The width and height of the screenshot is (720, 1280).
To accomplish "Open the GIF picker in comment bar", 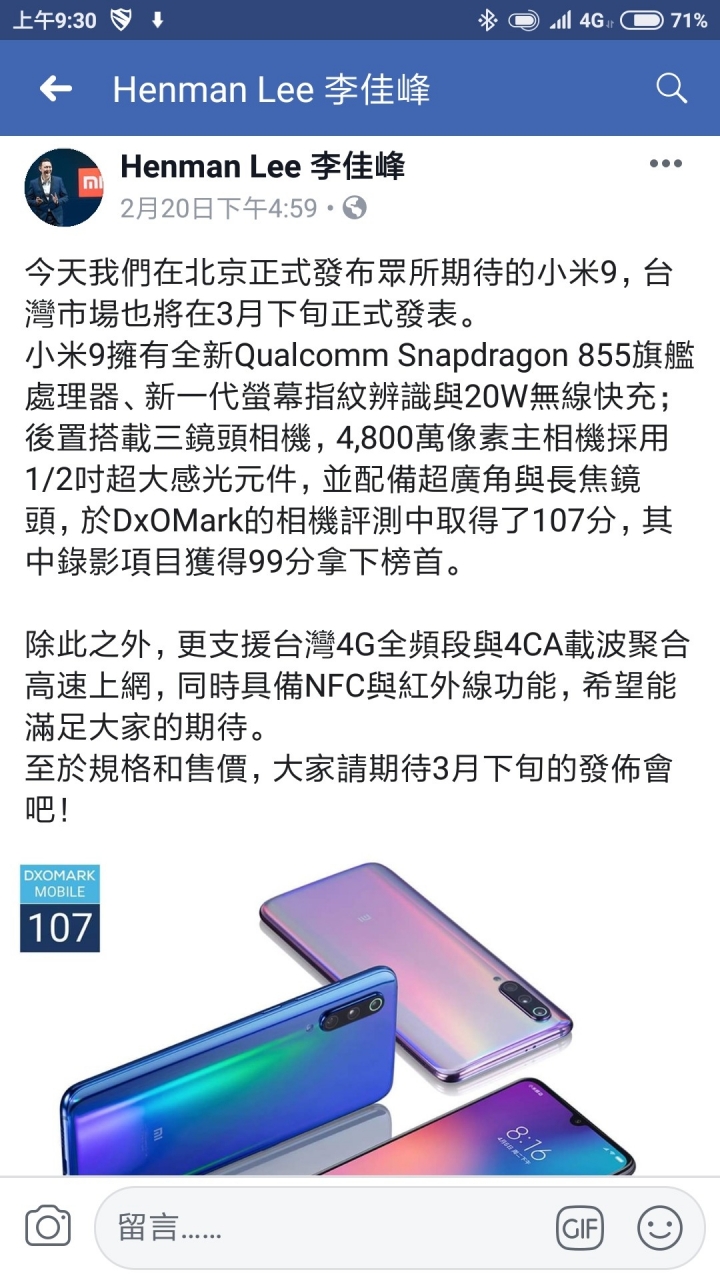I will pyautogui.click(x=582, y=1227).
